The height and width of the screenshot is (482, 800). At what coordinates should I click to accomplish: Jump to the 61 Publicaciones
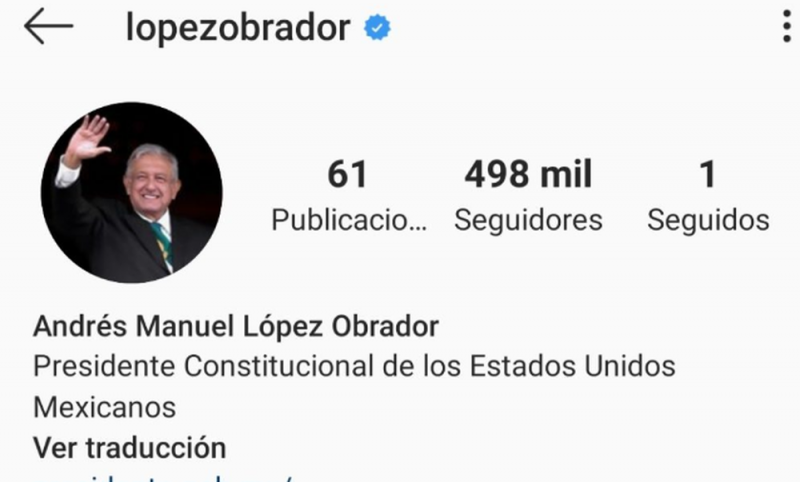coord(348,196)
